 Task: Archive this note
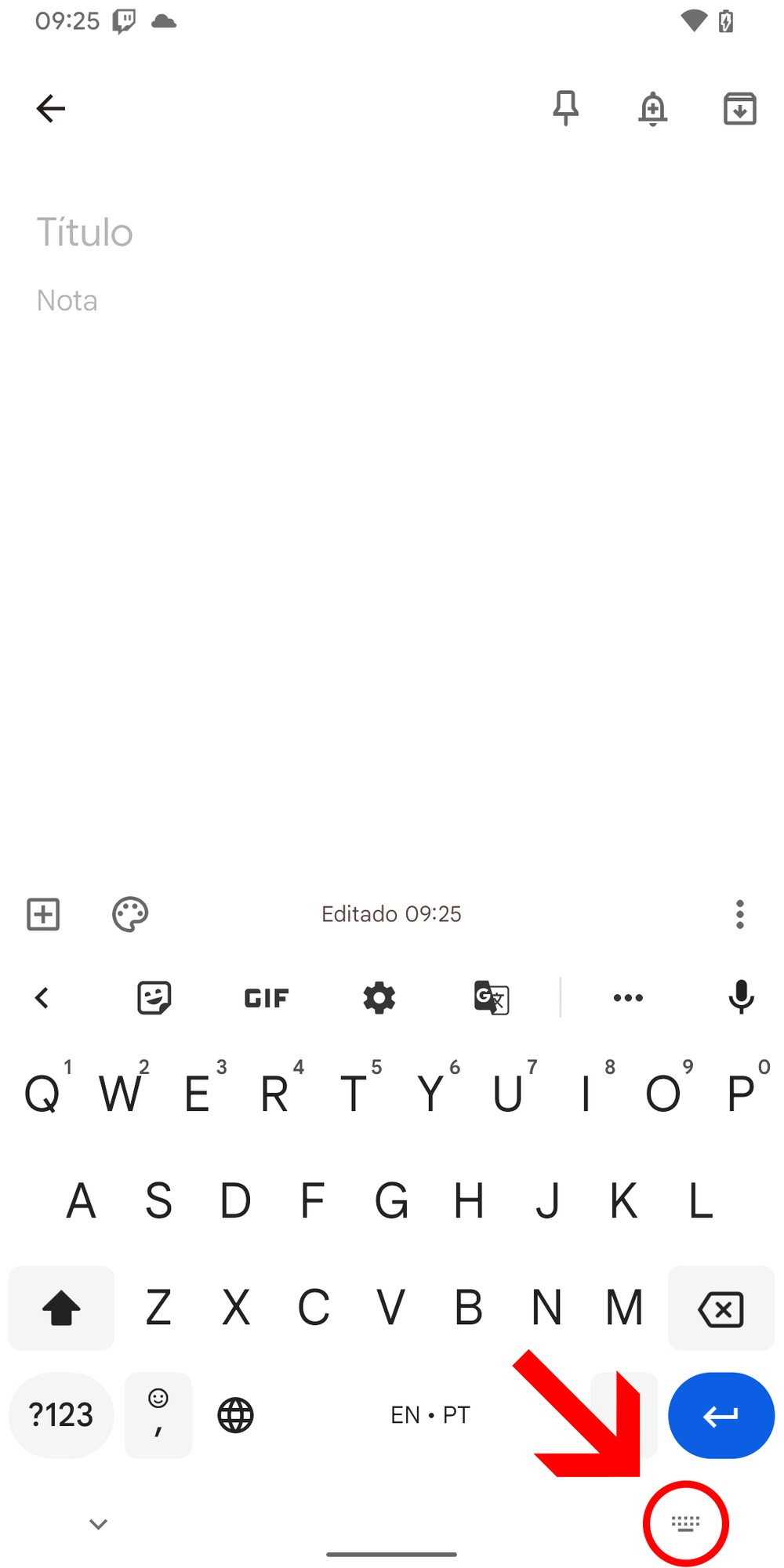click(x=739, y=108)
